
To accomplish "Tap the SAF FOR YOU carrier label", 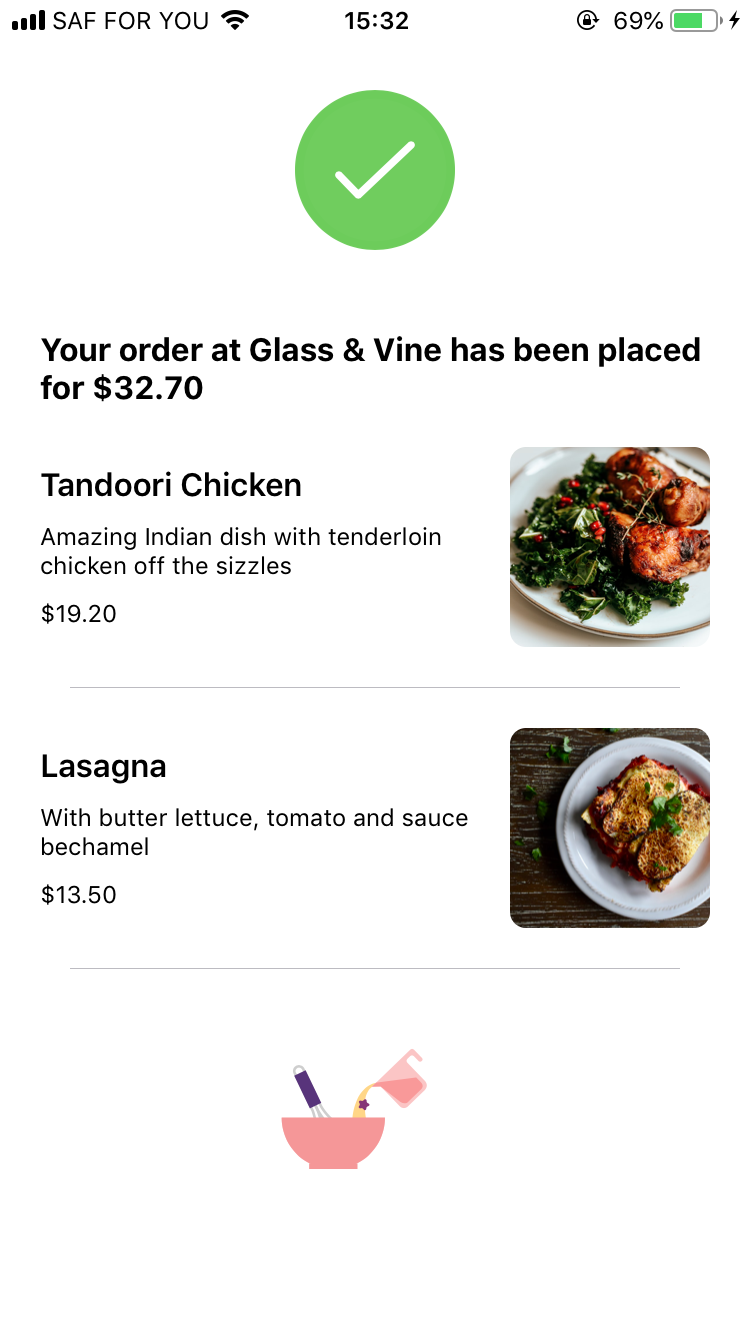I will (130, 19).
